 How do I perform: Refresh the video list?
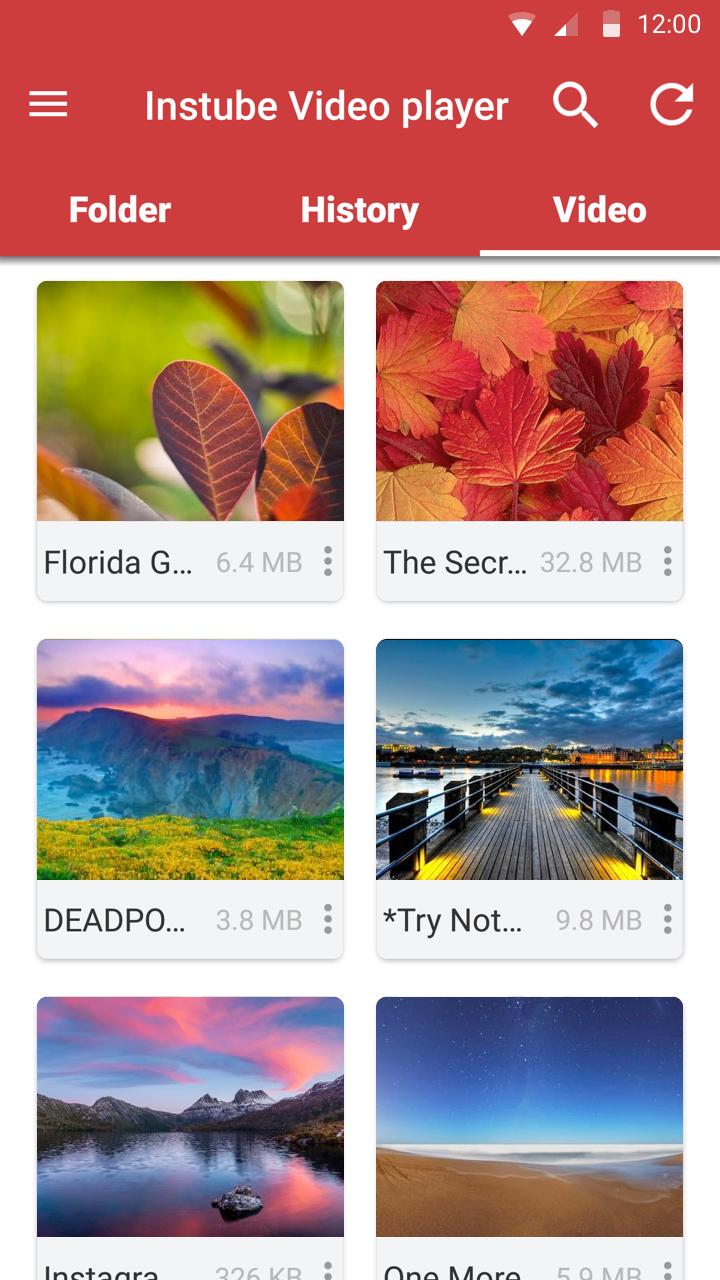[671, 105]
